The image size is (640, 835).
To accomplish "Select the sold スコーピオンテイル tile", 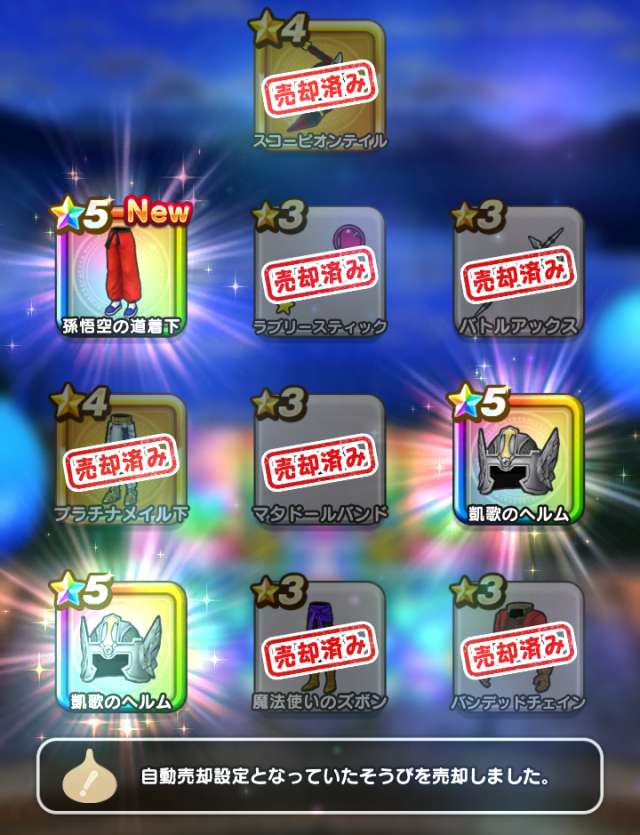I will [x=319, y=84].
